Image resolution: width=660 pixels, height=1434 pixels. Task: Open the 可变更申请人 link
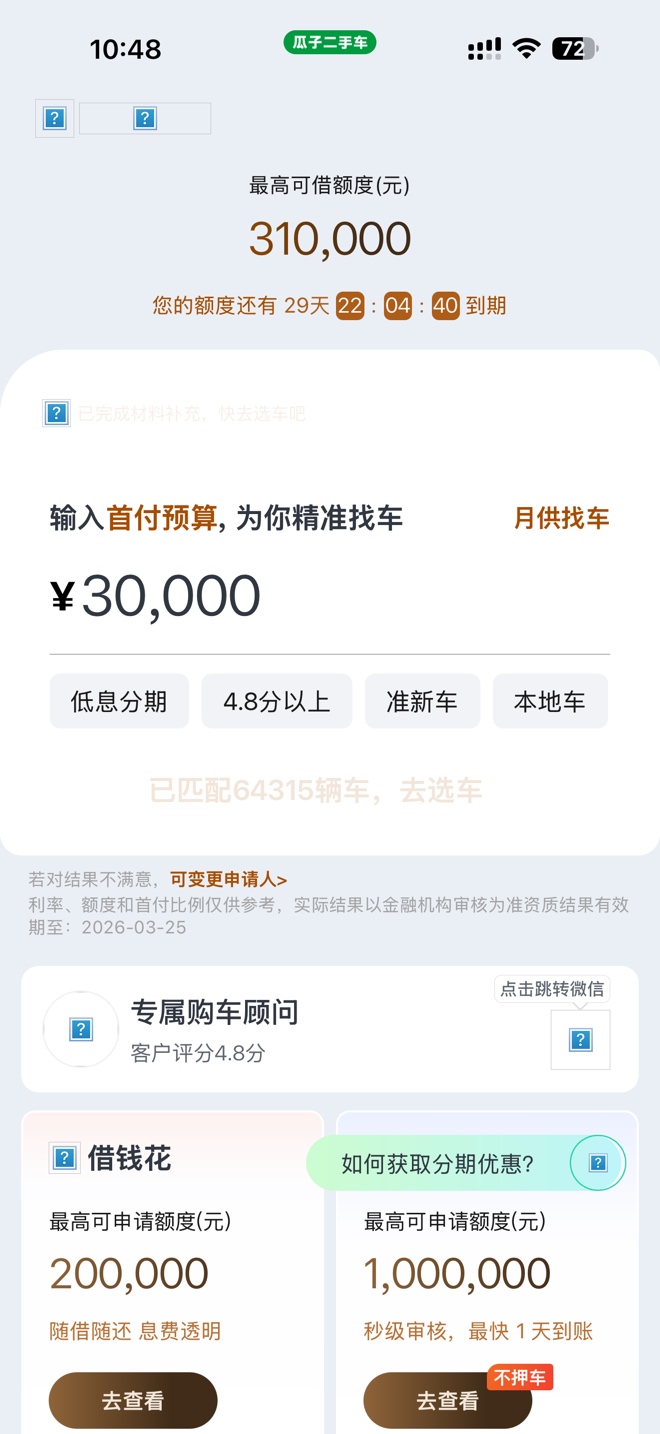[228, 880]
